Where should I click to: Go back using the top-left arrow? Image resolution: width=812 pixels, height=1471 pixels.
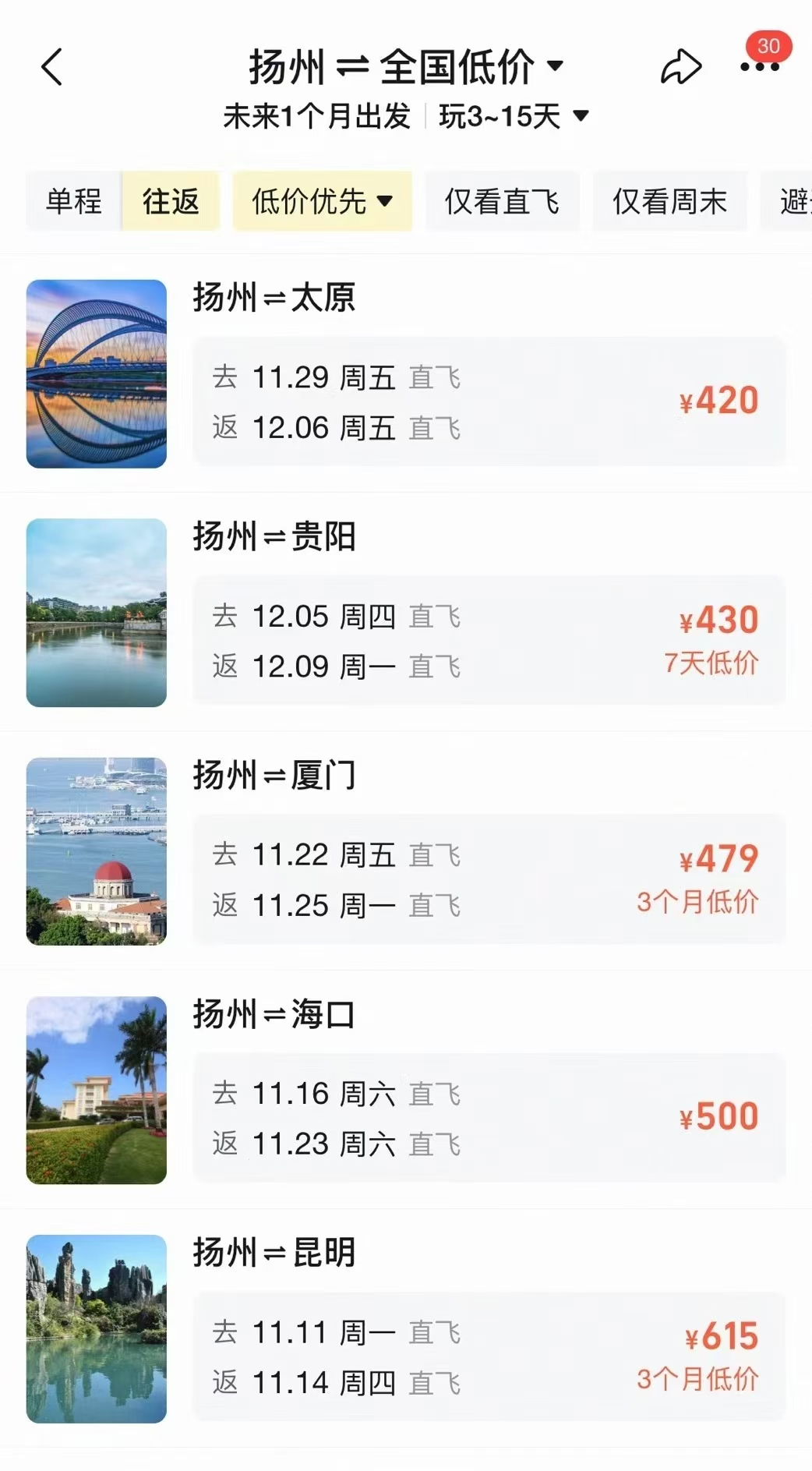point(52,67)
